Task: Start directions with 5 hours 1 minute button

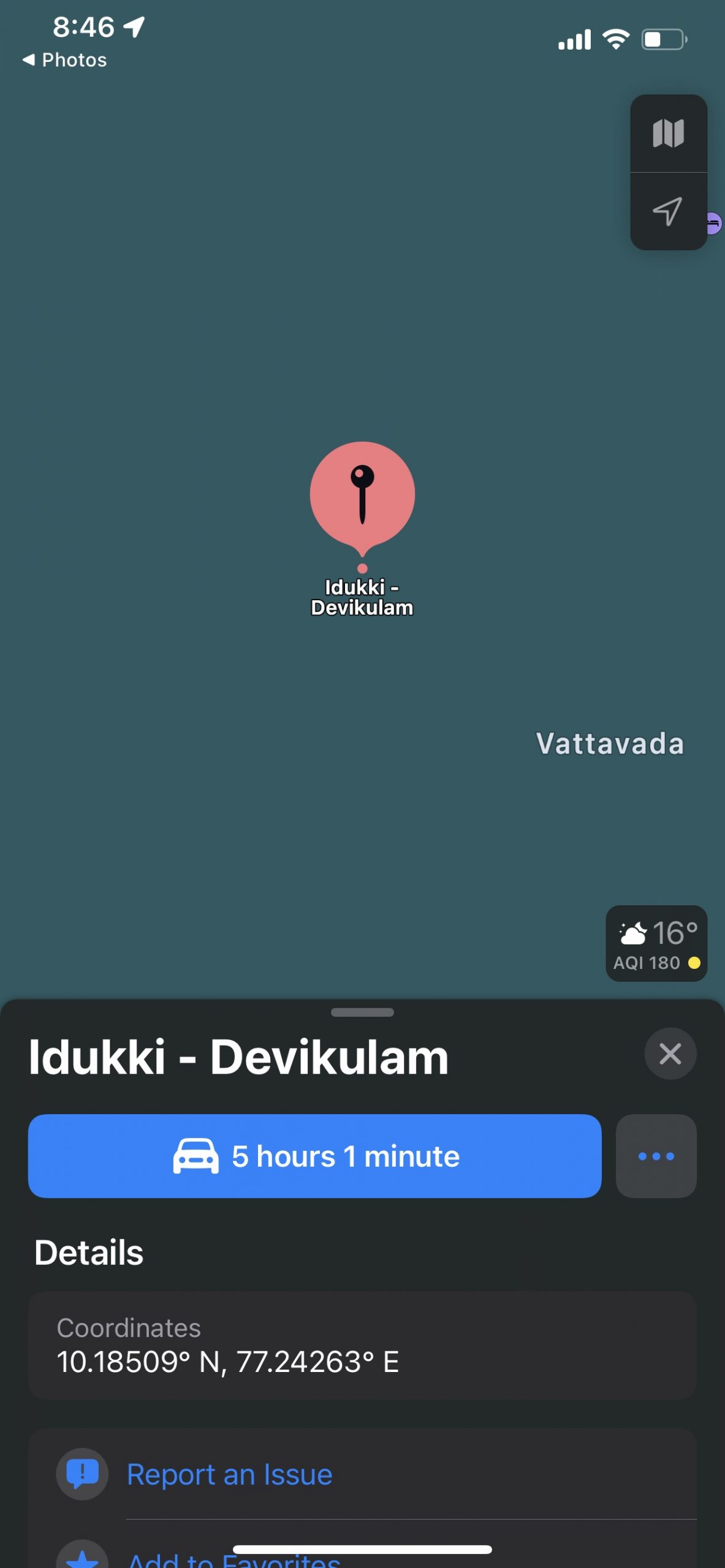Action: pyautogui.click(x=316, y=1155)
